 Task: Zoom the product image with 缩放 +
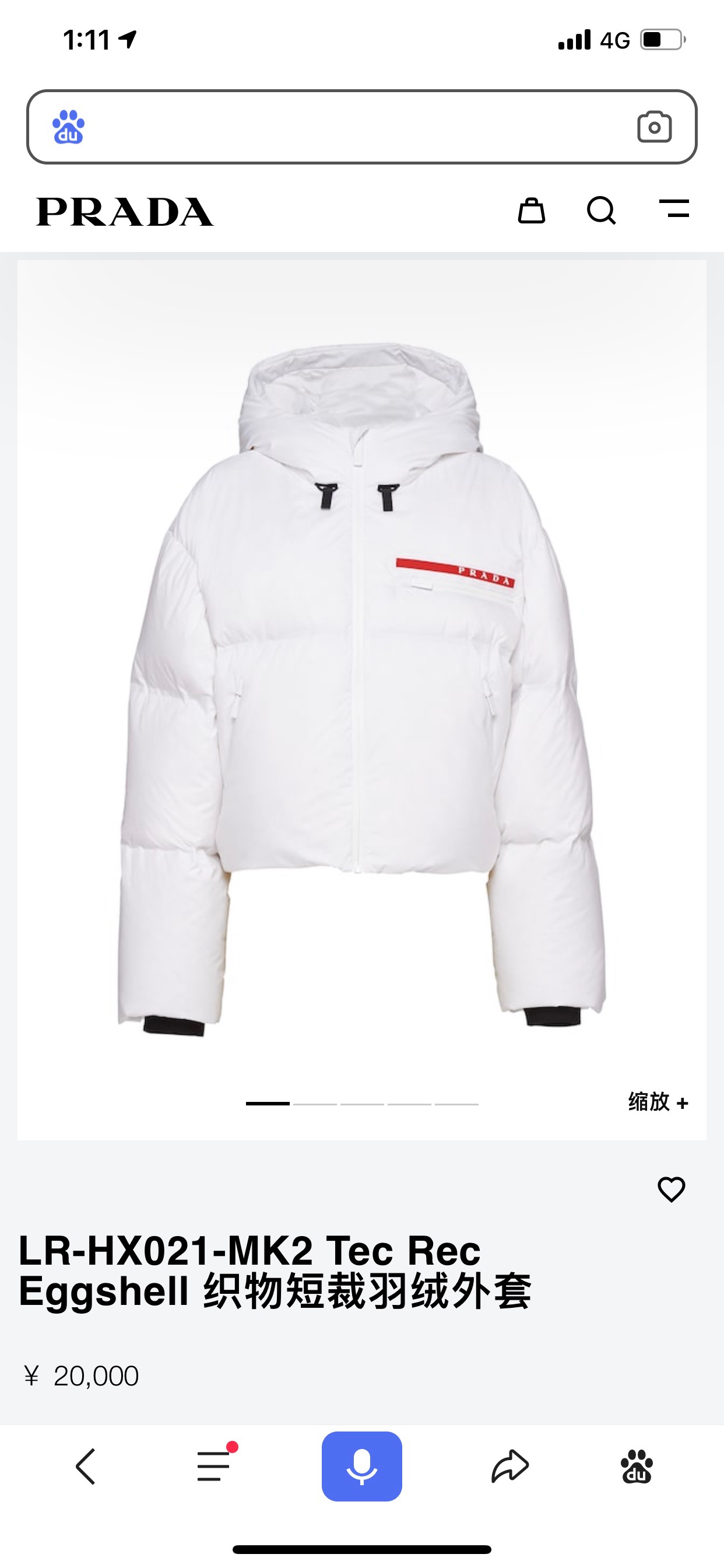click(x=658, y=1102)
